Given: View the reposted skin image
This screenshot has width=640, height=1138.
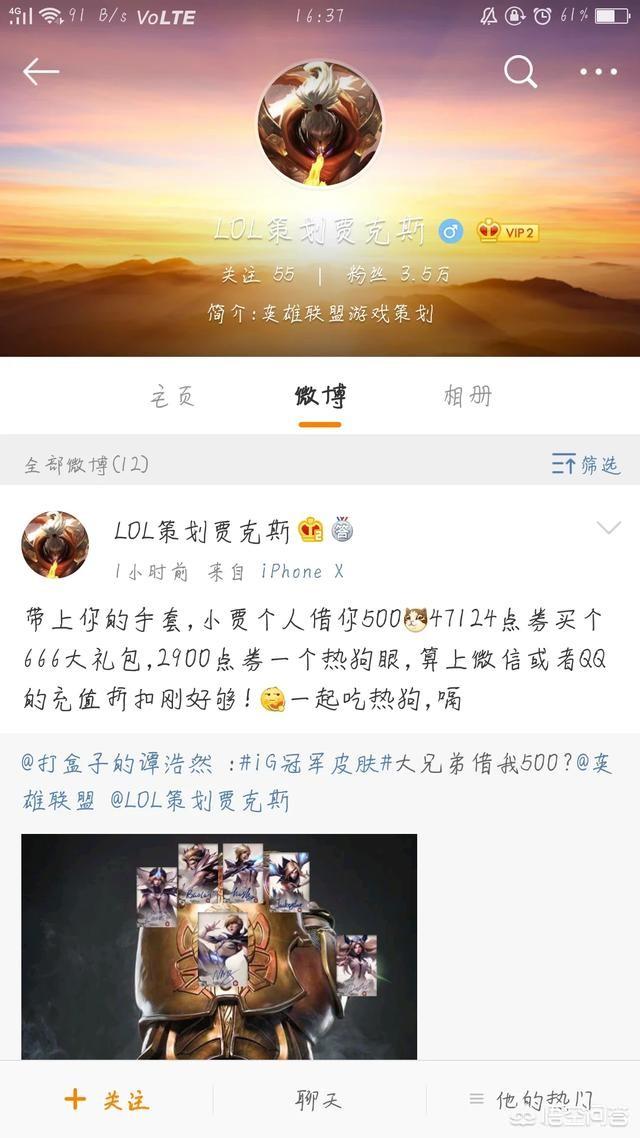Looking at the screenshot, I should click(219, 946).
